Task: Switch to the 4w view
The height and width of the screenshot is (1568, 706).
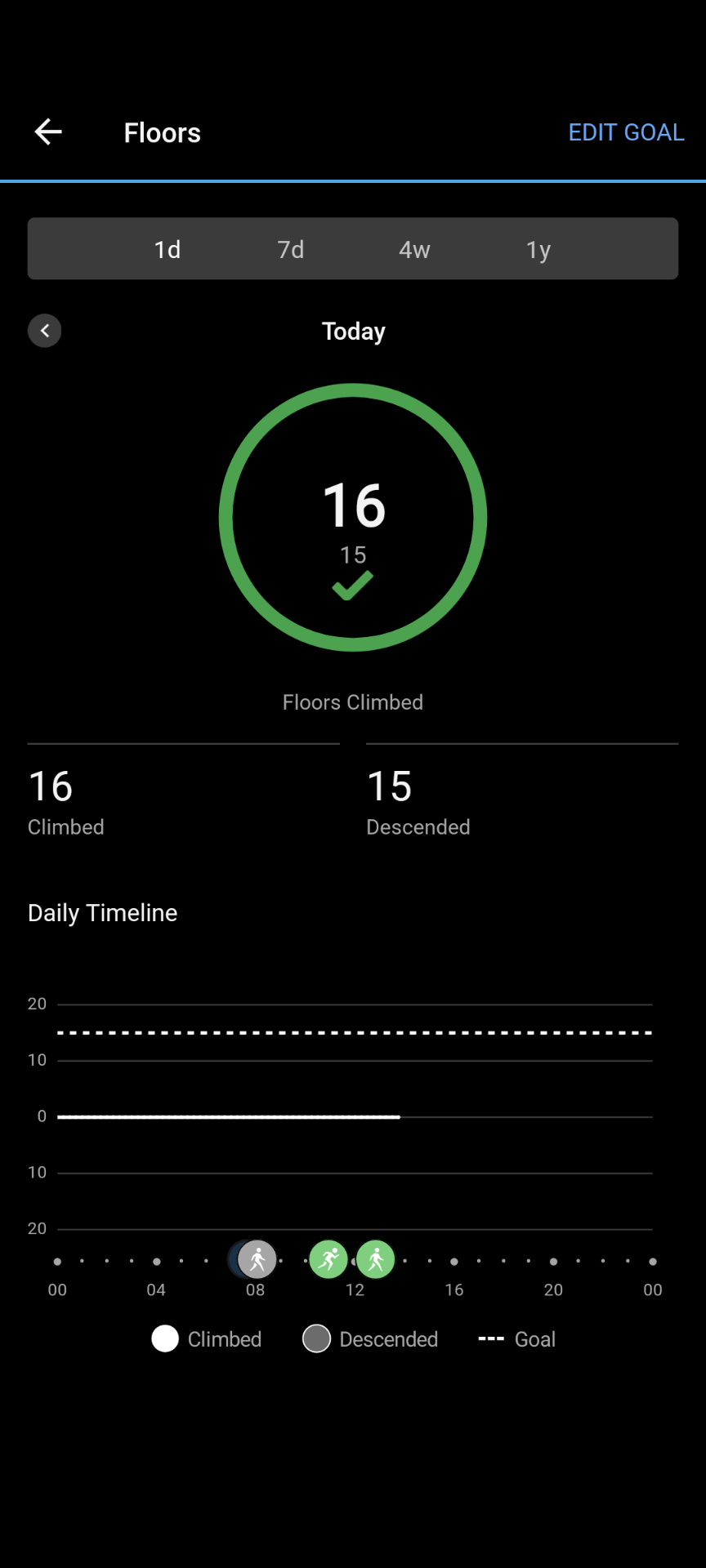Action: (414, 249)
